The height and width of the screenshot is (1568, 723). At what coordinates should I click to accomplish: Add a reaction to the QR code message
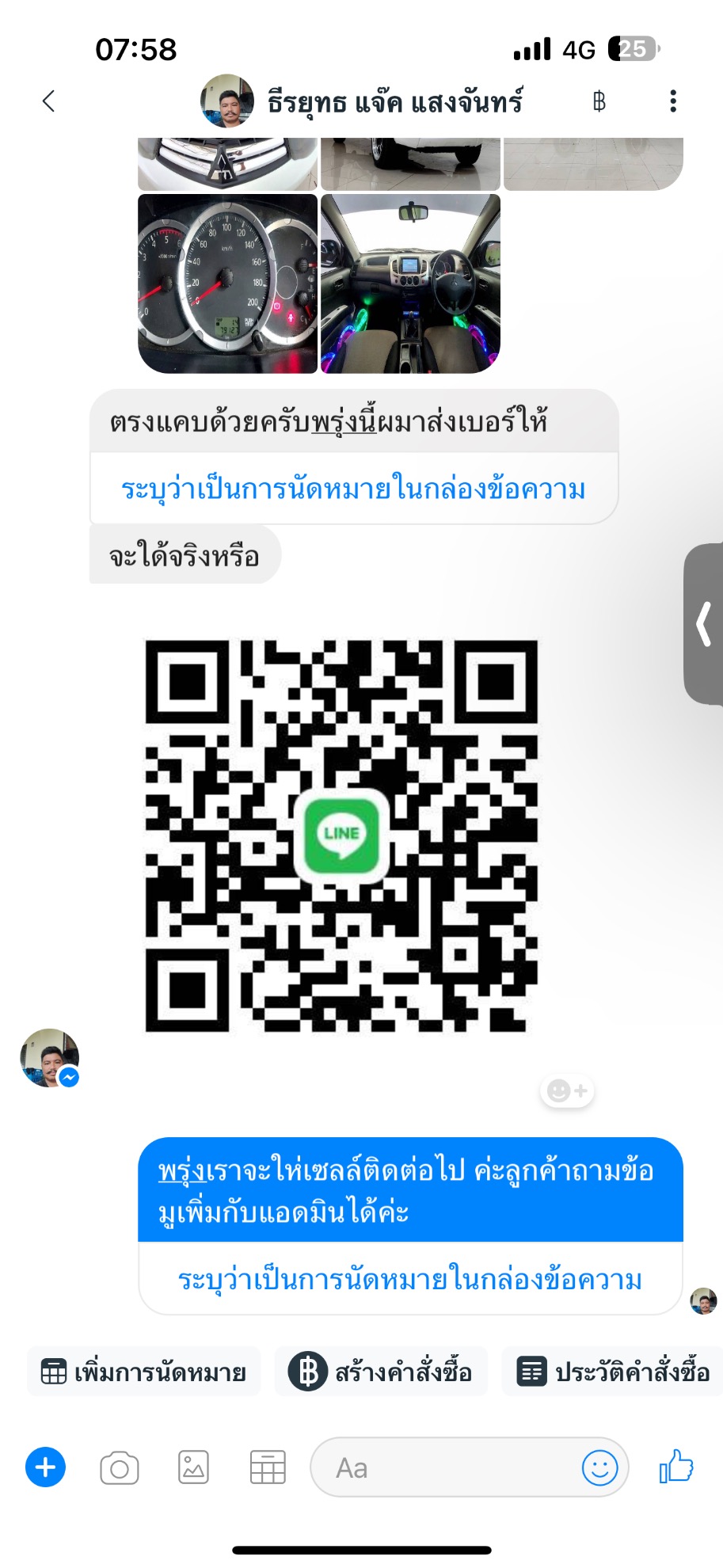click(x=567, y=1091)
